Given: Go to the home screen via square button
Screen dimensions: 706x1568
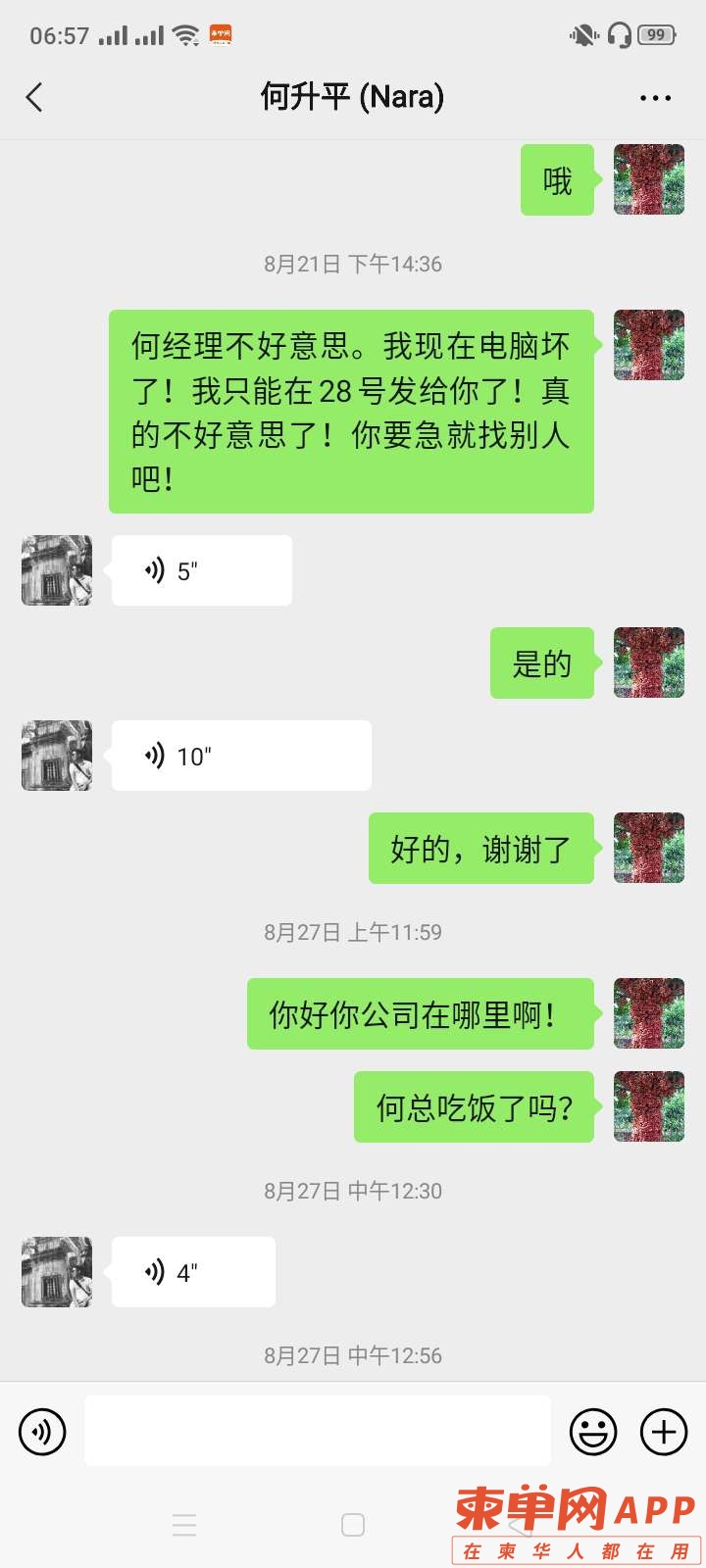Looking at the screenshot, I should (353, 1525).
